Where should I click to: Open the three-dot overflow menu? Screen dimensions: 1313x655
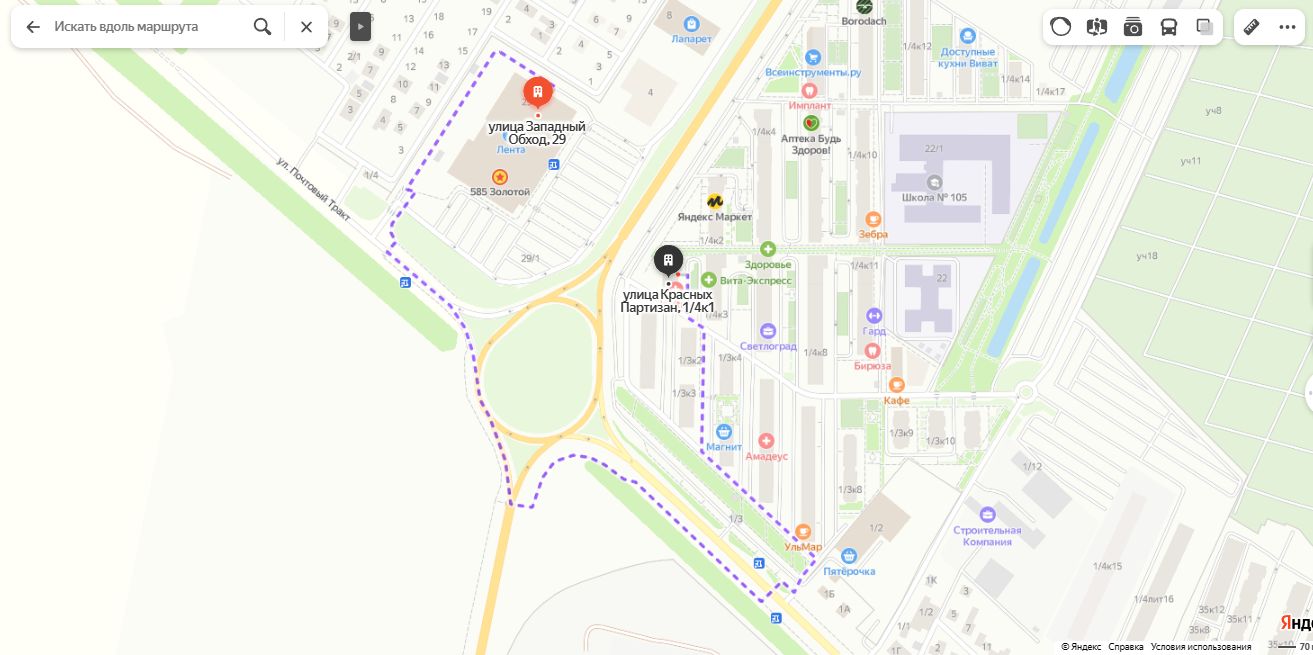click(1287, 27)
